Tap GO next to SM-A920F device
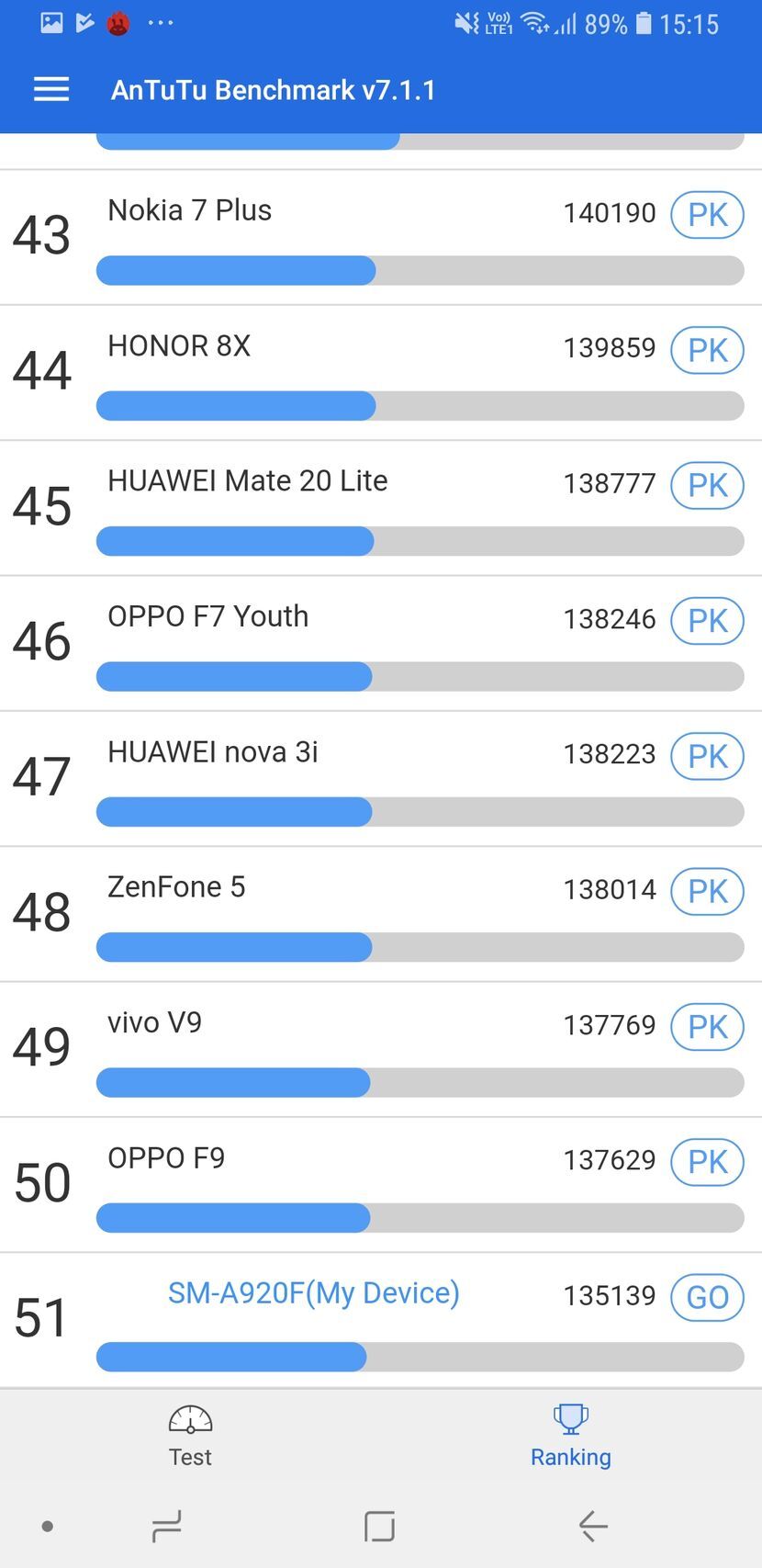Viewport: 762px width, 1568px height. (706, 1297)
